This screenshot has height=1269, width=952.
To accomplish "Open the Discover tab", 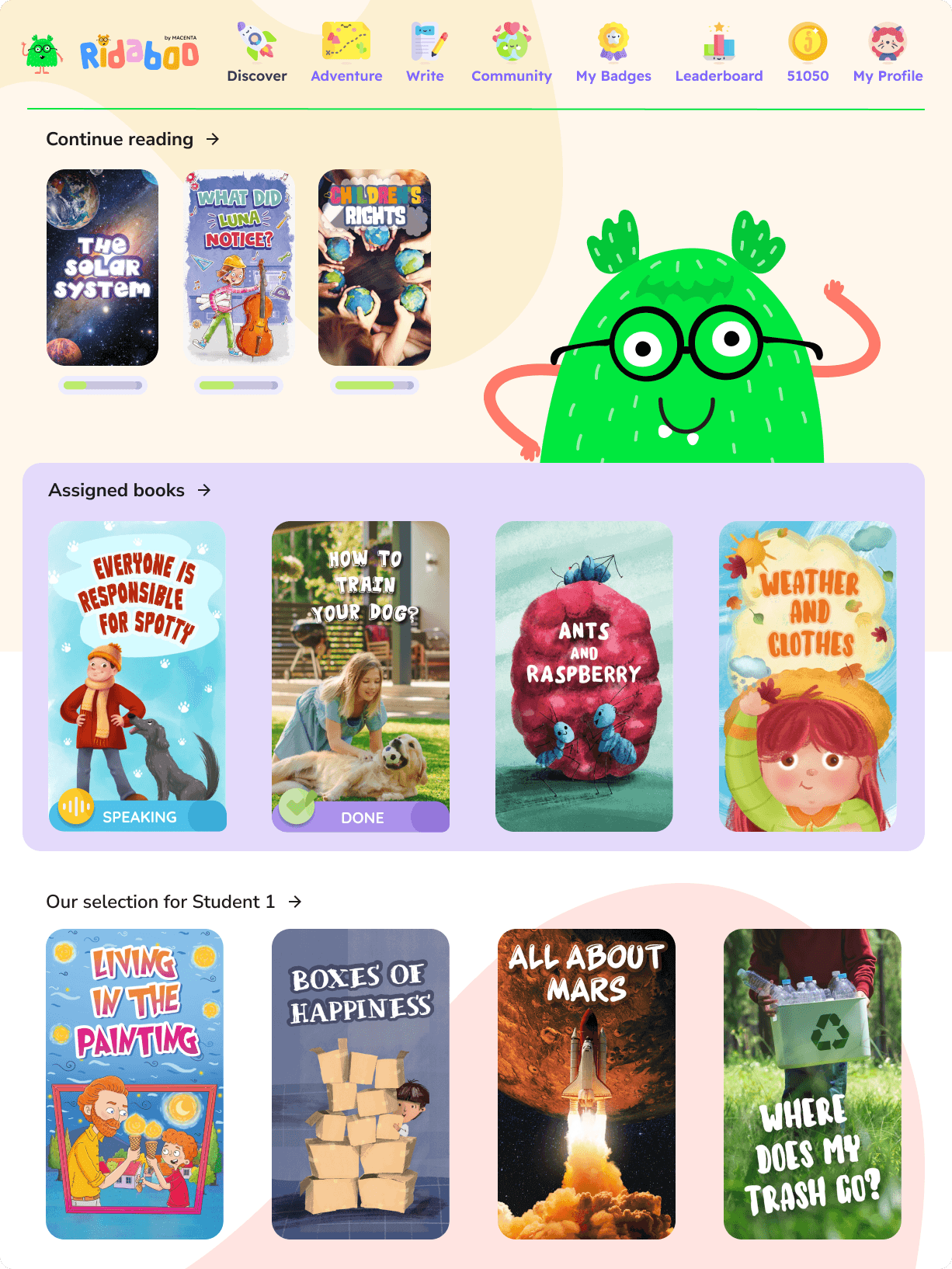I will pos(257,53).
